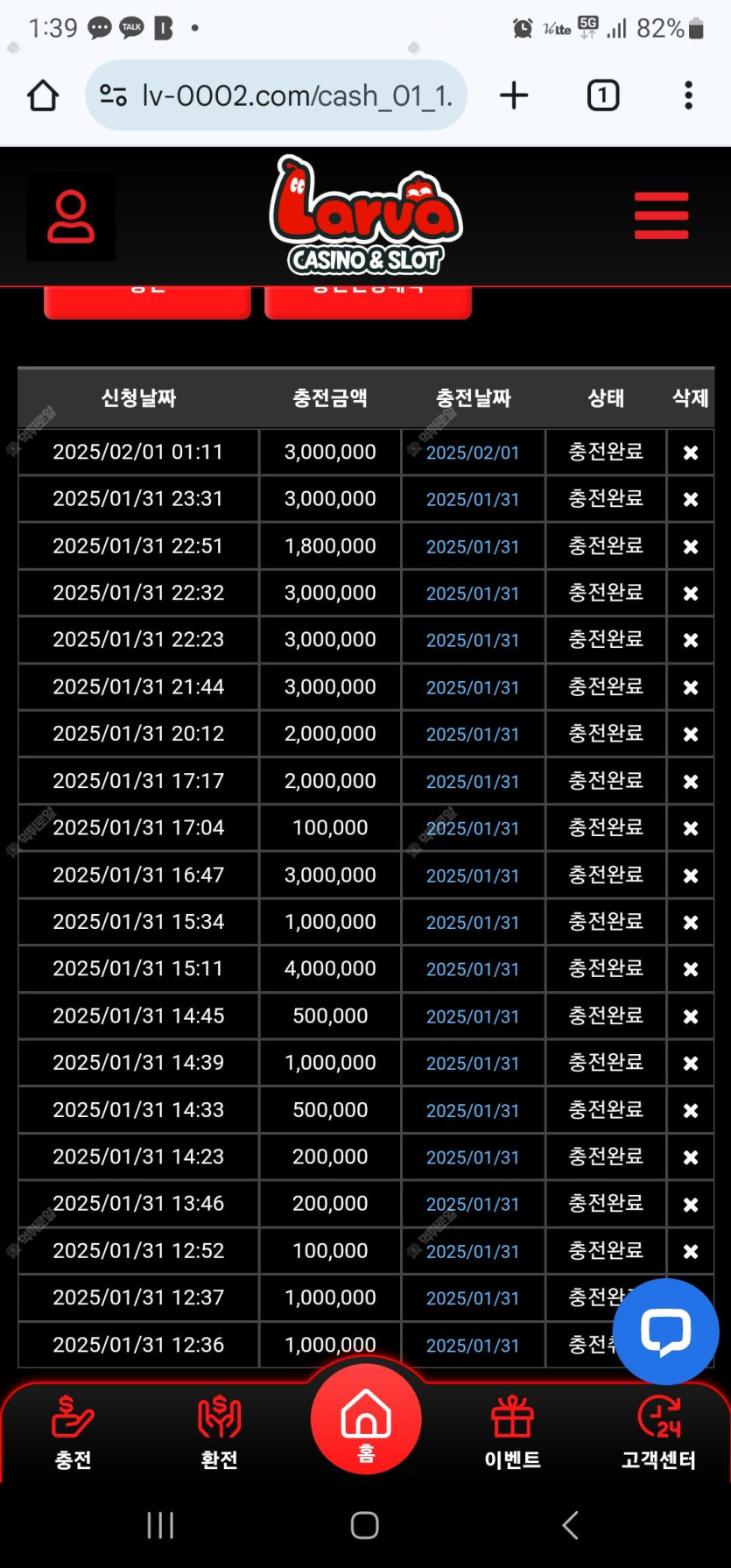Tap the system back button
The height and width of the screenshot is (1568, 731).
[570, 1525]
